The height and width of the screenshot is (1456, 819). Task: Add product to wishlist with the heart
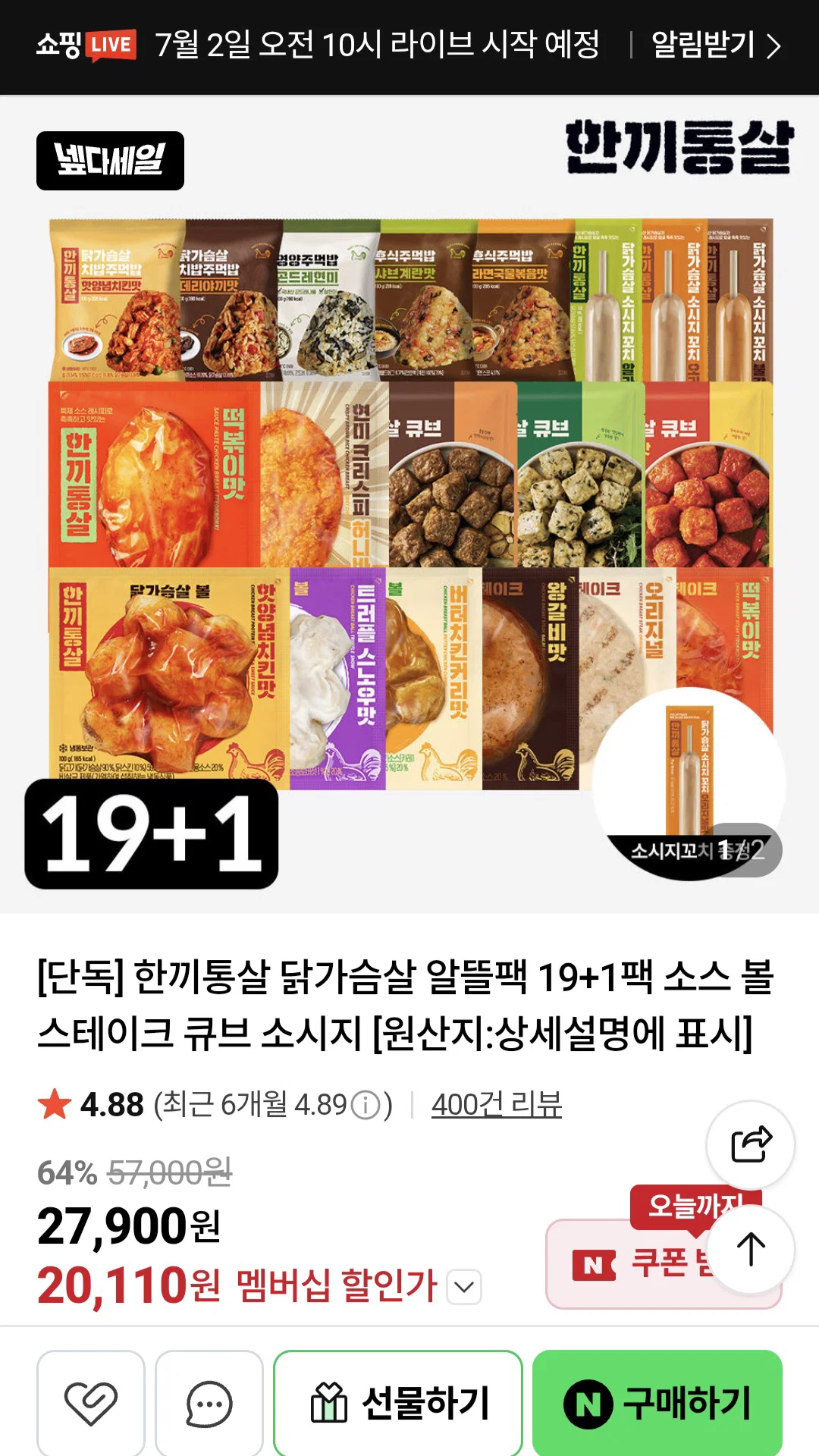91,1404
